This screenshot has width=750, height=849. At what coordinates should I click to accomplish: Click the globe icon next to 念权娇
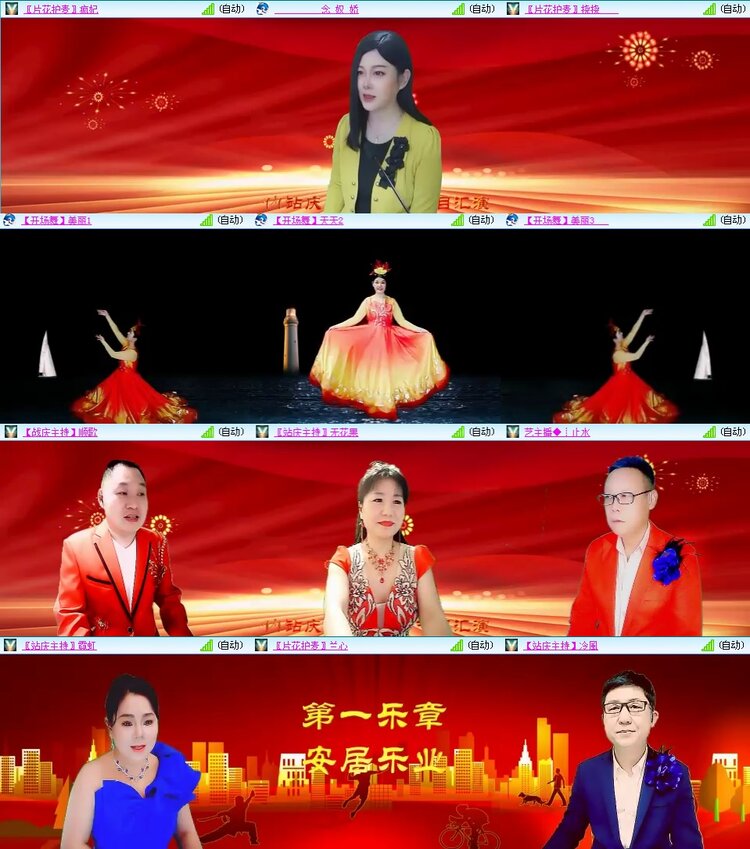pos(260,10)
